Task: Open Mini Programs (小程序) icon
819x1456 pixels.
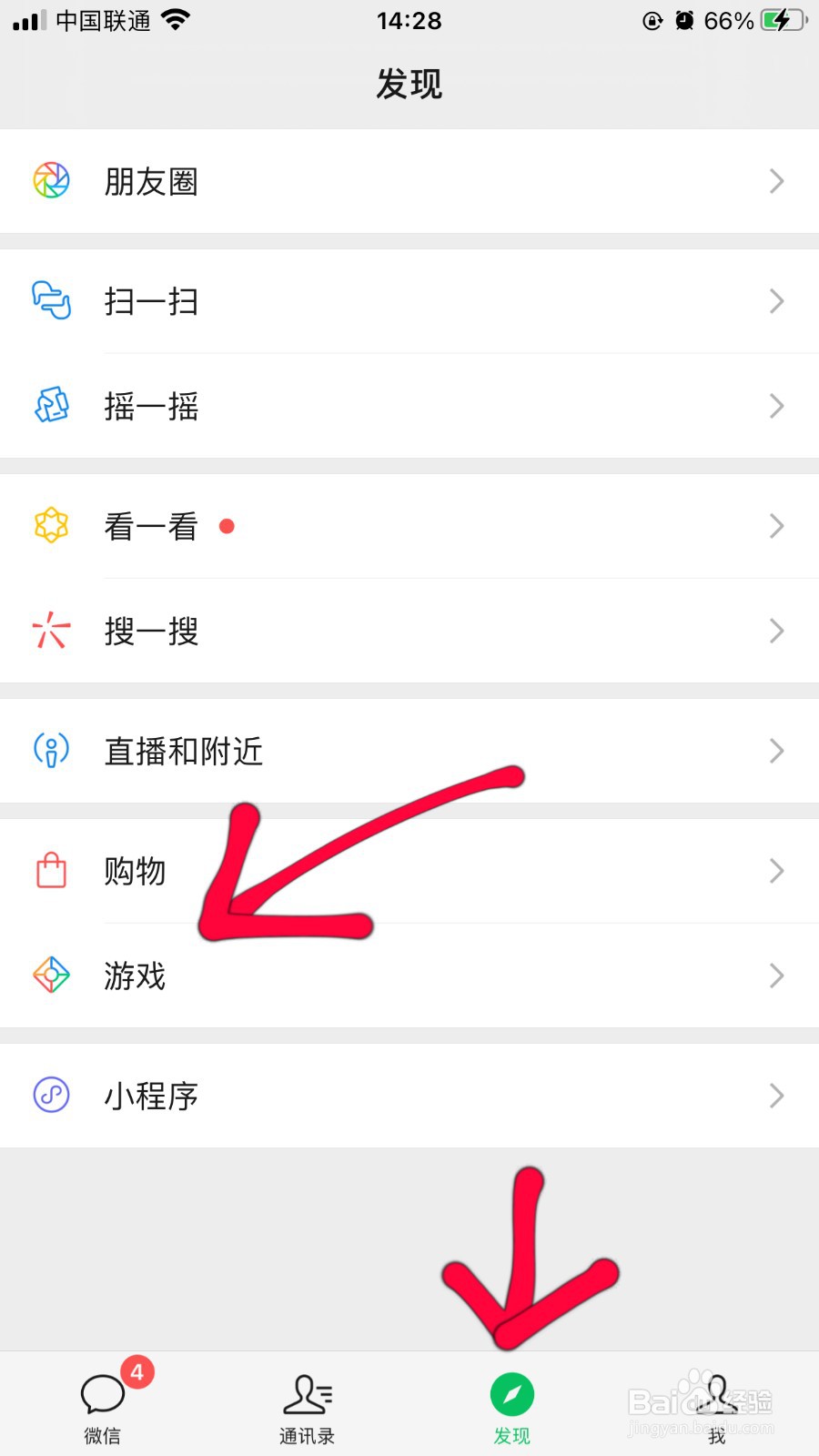Action: 52,1096
